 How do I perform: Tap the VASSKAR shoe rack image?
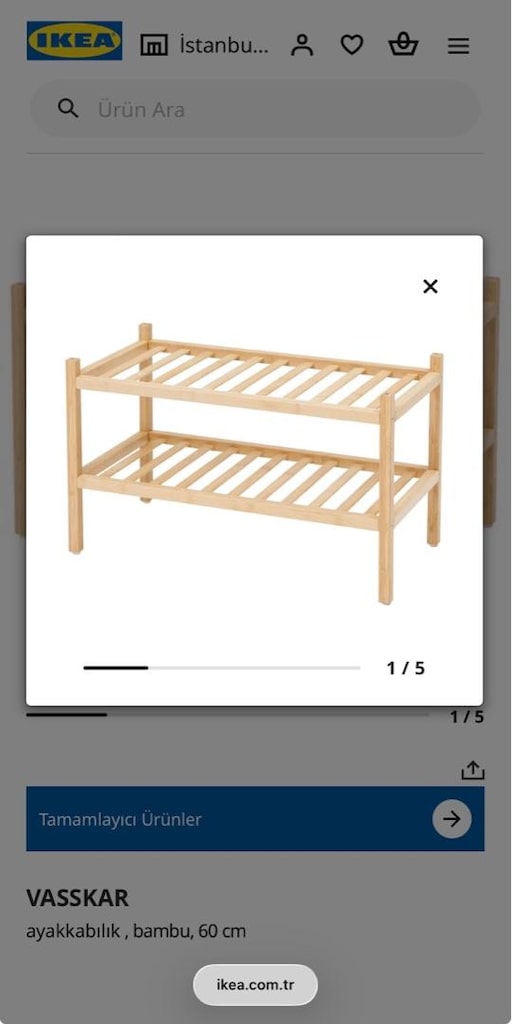tap(255, 463)
